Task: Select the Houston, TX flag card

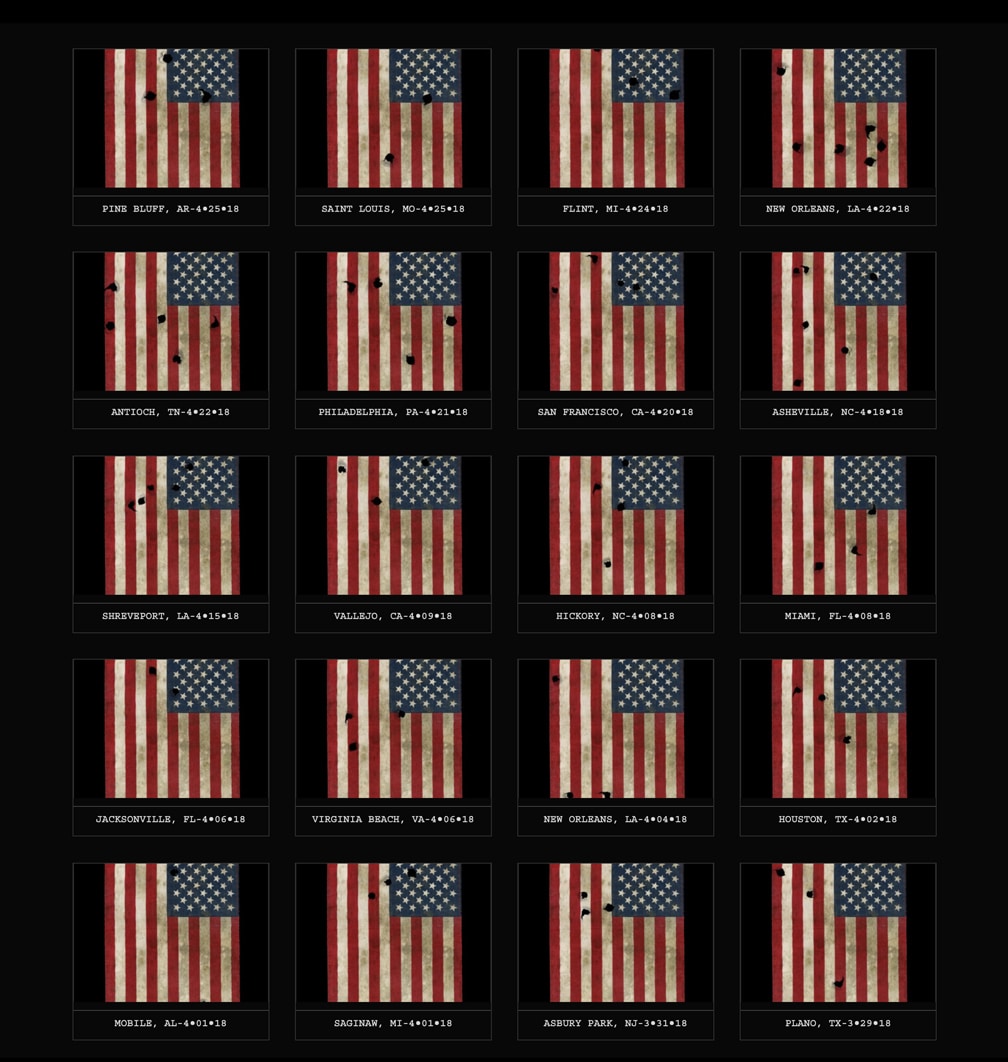Action: [x=838, y=729]
